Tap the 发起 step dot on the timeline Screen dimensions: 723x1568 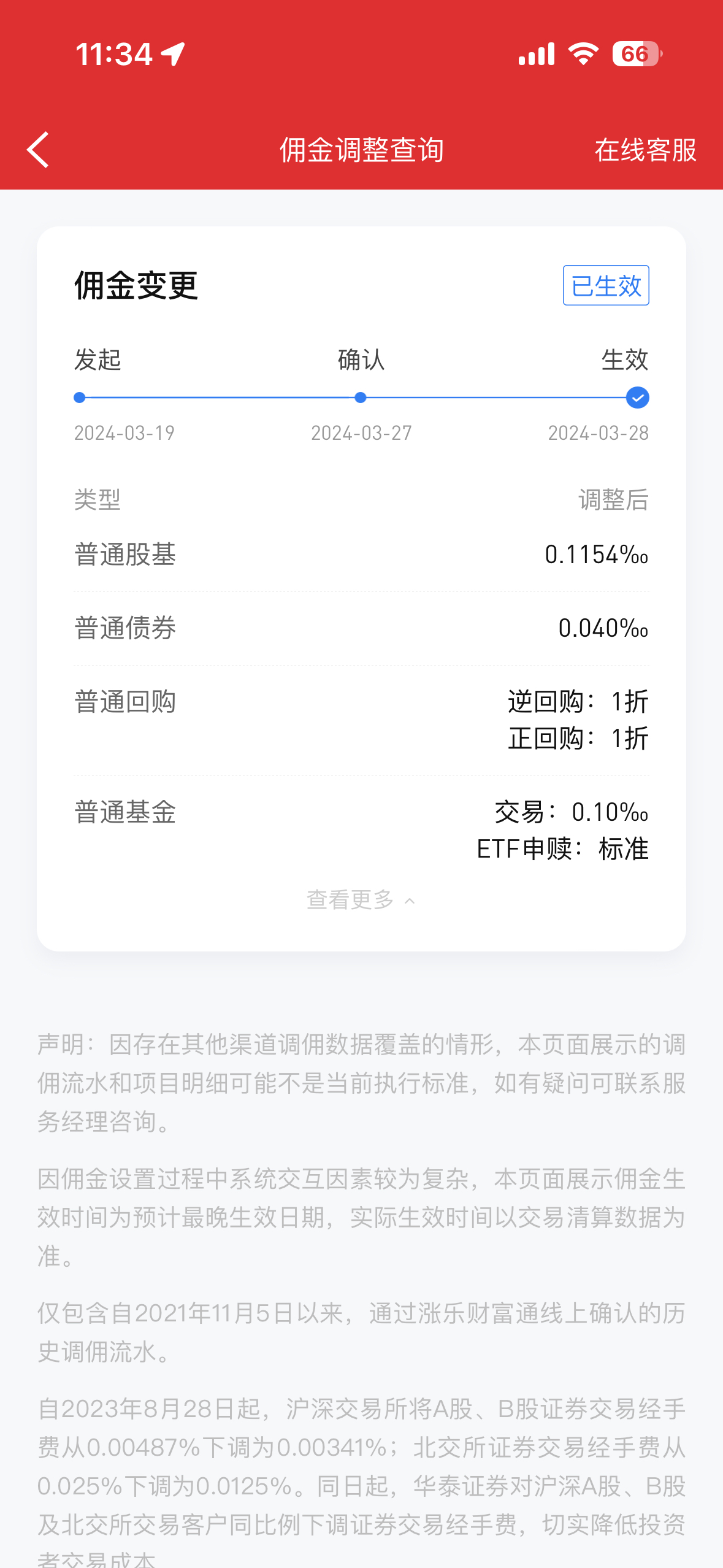78,398
